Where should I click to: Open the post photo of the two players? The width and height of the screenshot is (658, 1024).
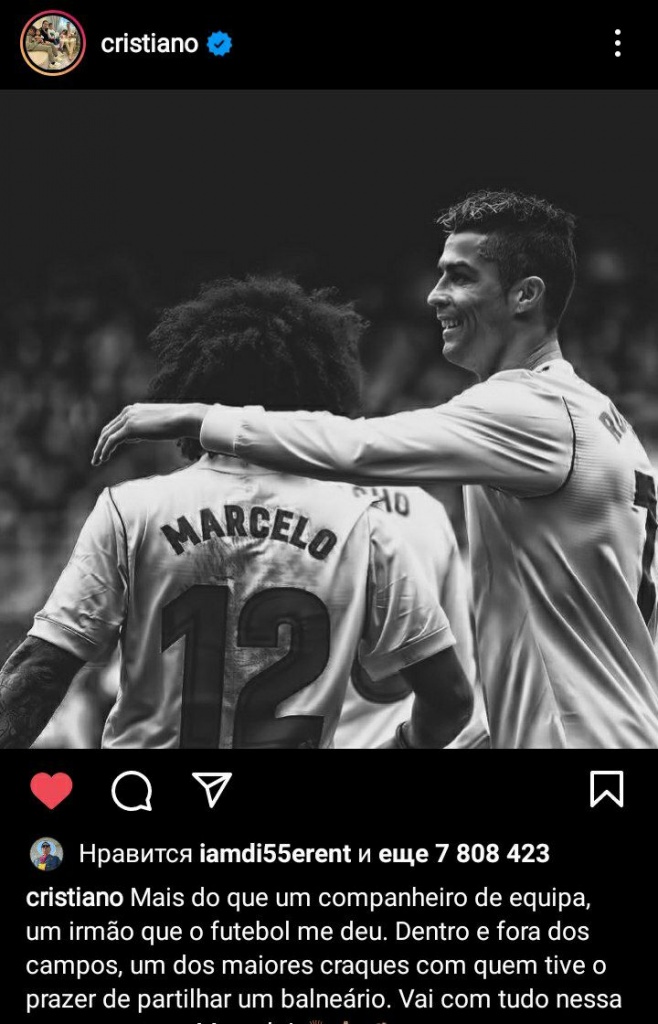pos(329,420)
